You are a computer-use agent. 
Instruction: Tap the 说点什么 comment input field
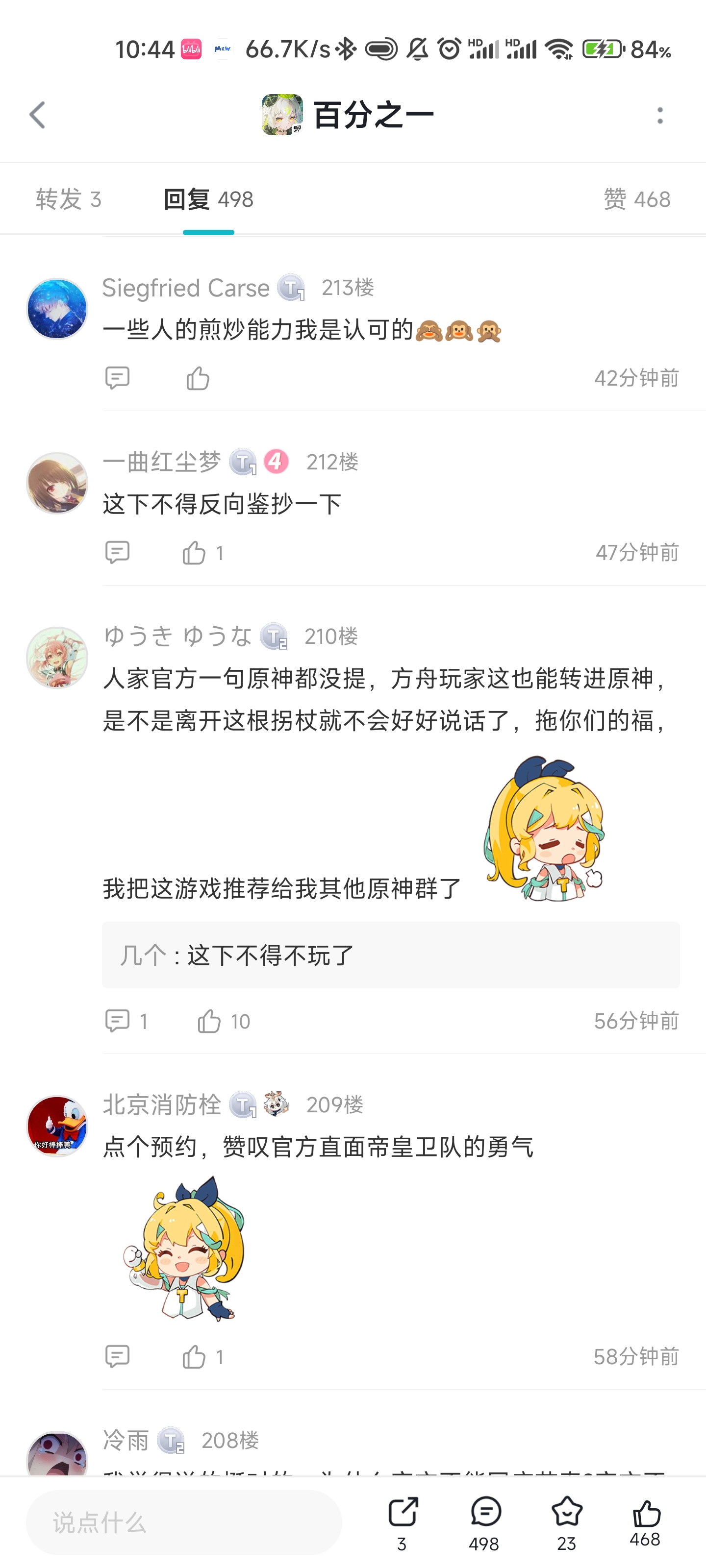(183, 1522)
